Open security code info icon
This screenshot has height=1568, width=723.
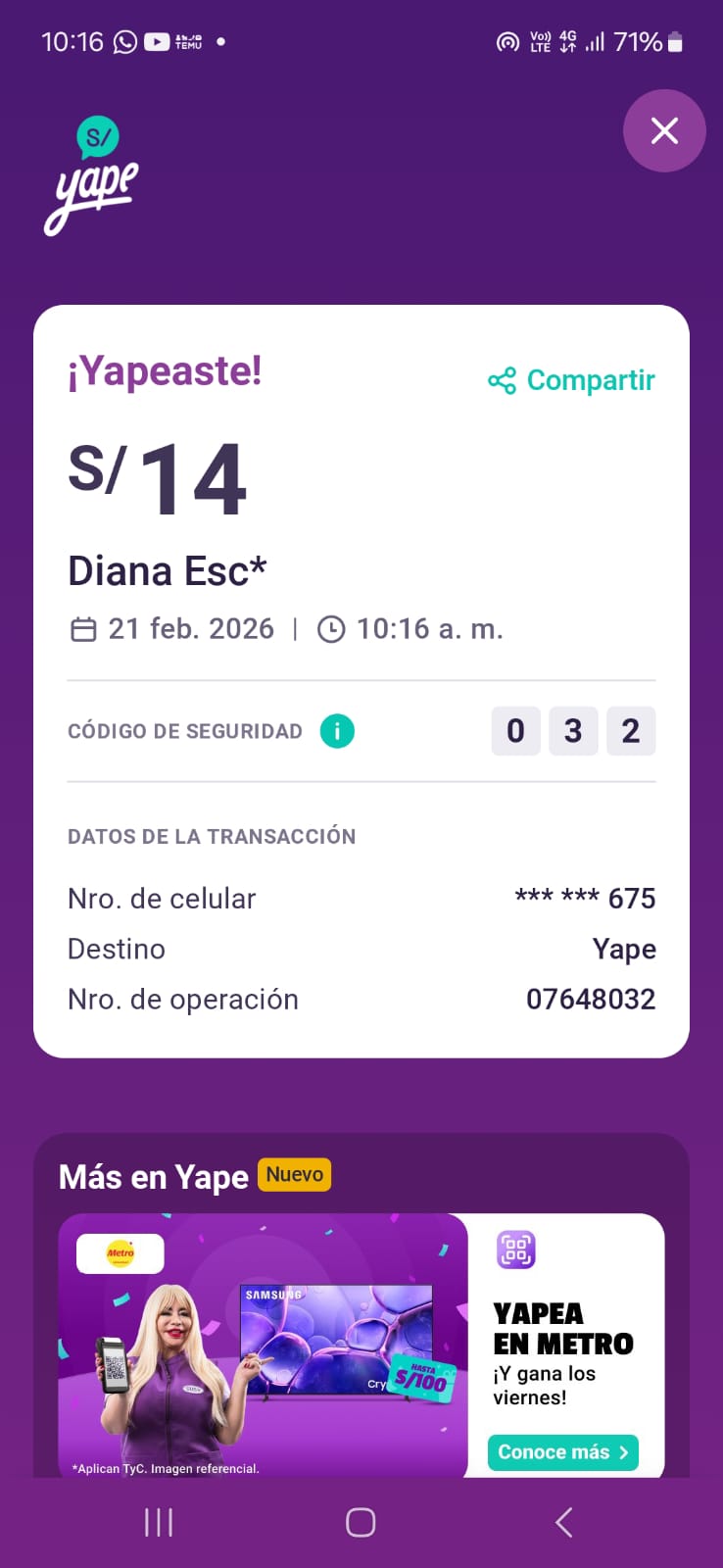pyautogui.click(x=337, y=731)
